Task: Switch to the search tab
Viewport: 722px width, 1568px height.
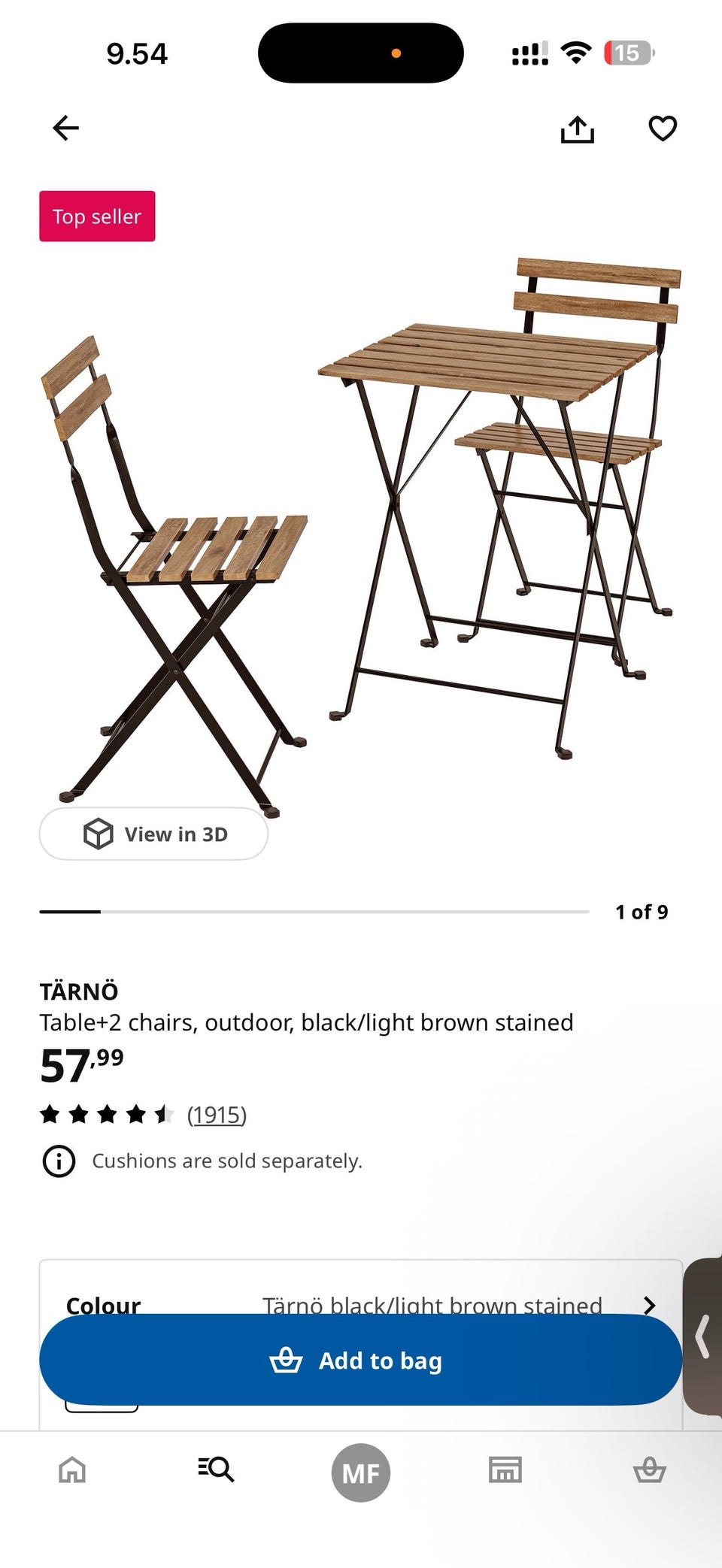Action: pyautogui.click(x=217, y=1469)
